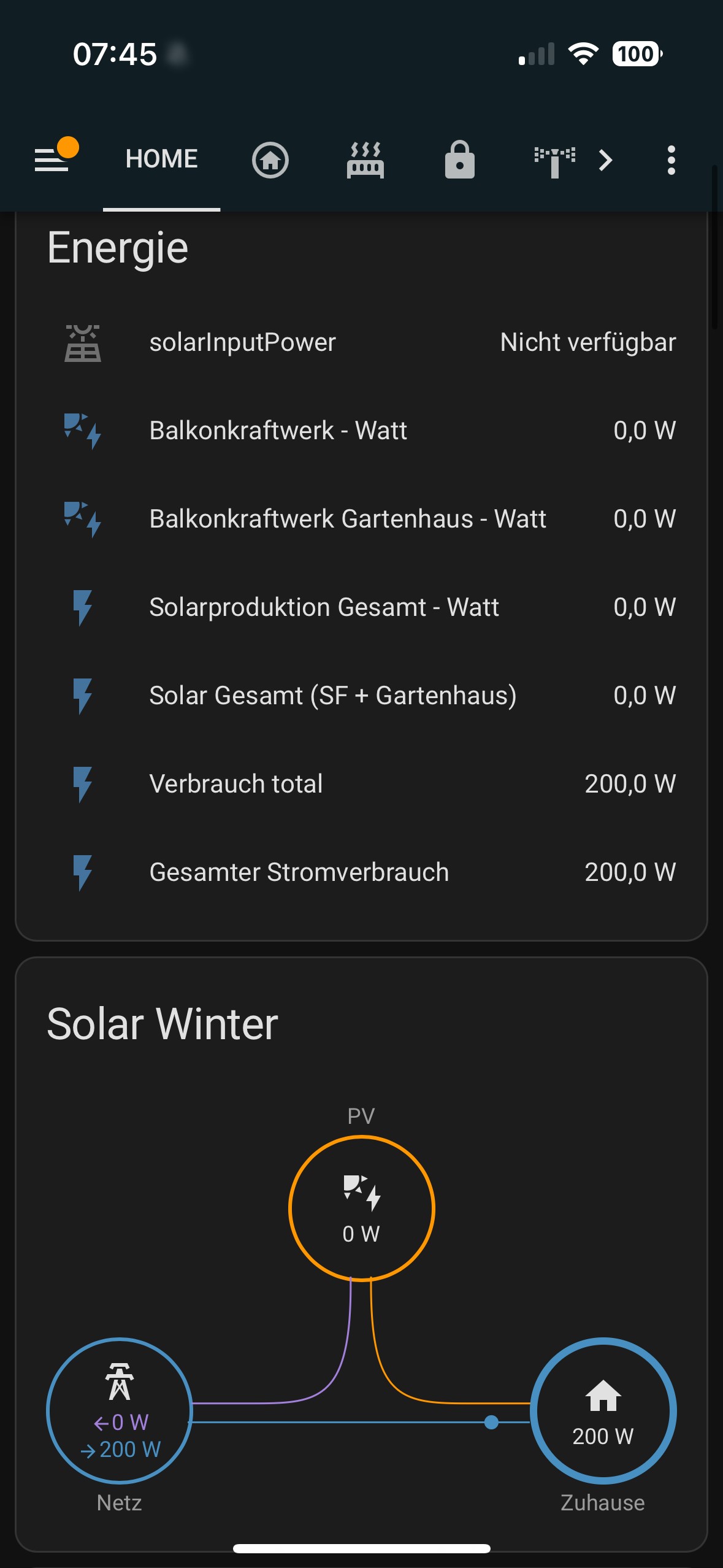
Task: Open Solar Gesamt (SF + Gartenhaus) row
Action: tap(361, 696)
